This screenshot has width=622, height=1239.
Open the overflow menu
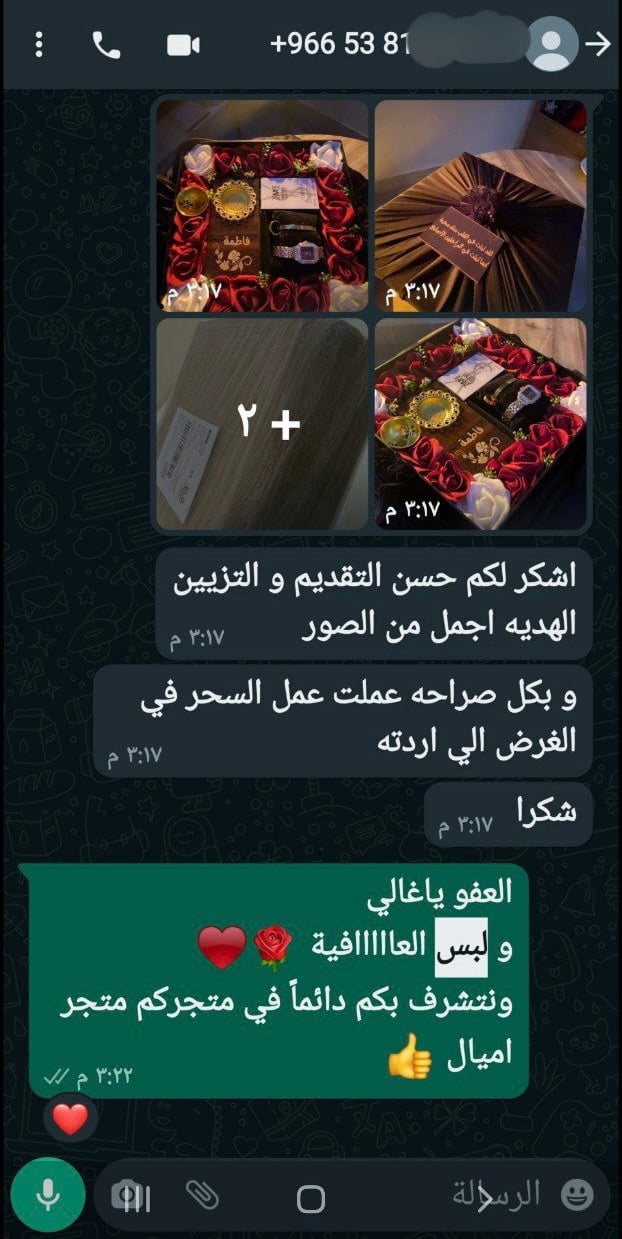[x=39, y=45]
